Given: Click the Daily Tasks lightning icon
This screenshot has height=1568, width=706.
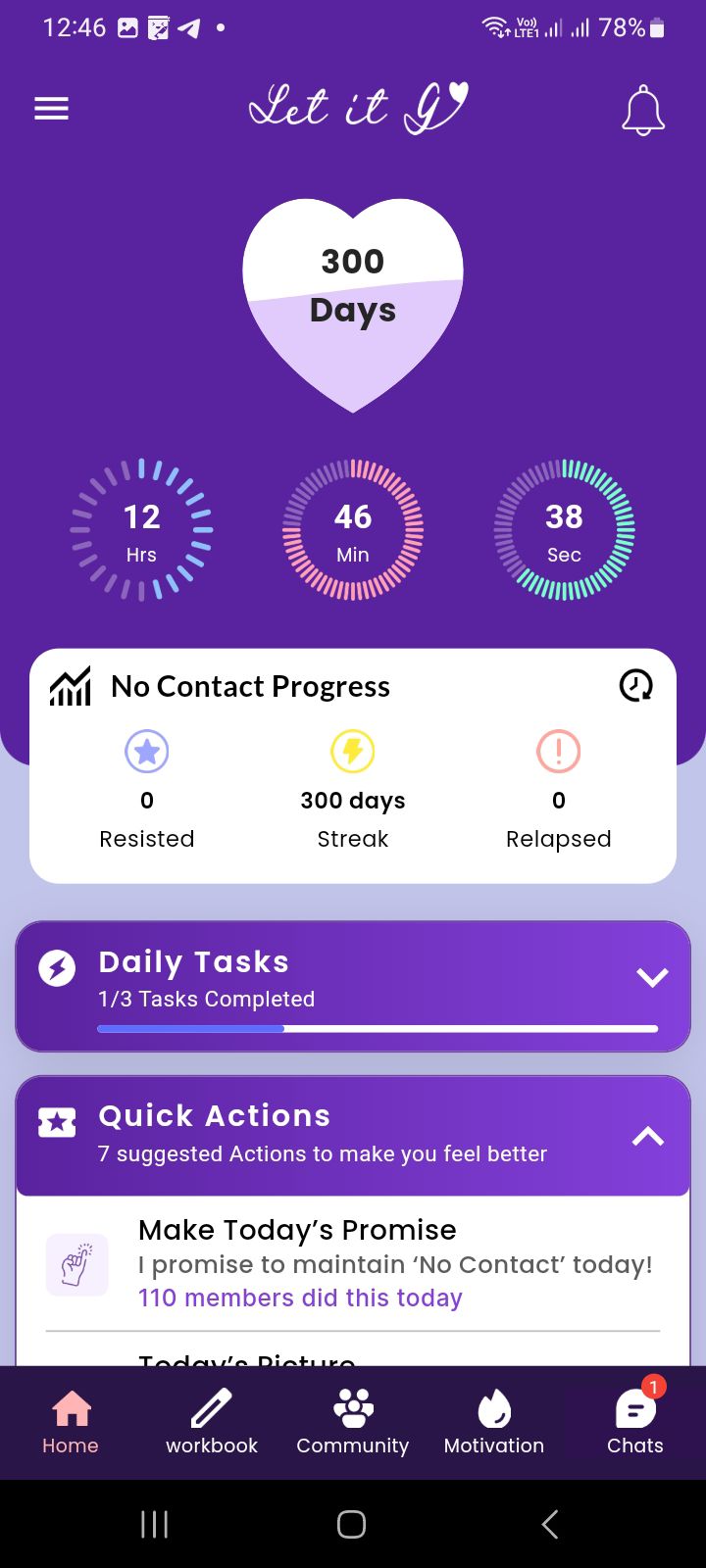Looking at the screenshot, I should [56, 967].
